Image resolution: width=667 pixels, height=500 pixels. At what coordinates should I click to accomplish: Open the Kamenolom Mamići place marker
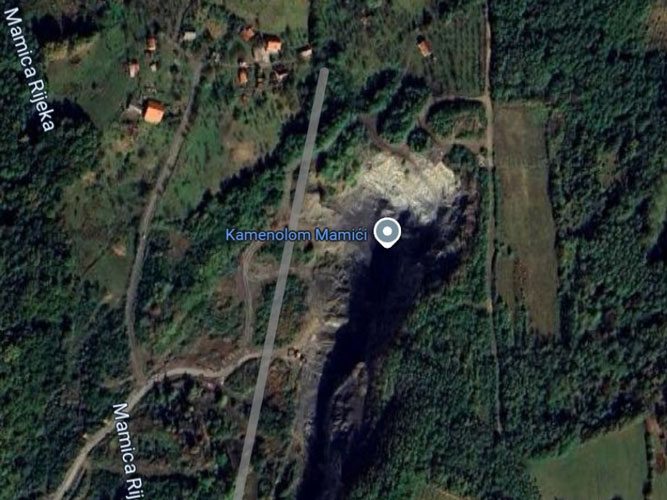tap(387, 233)
